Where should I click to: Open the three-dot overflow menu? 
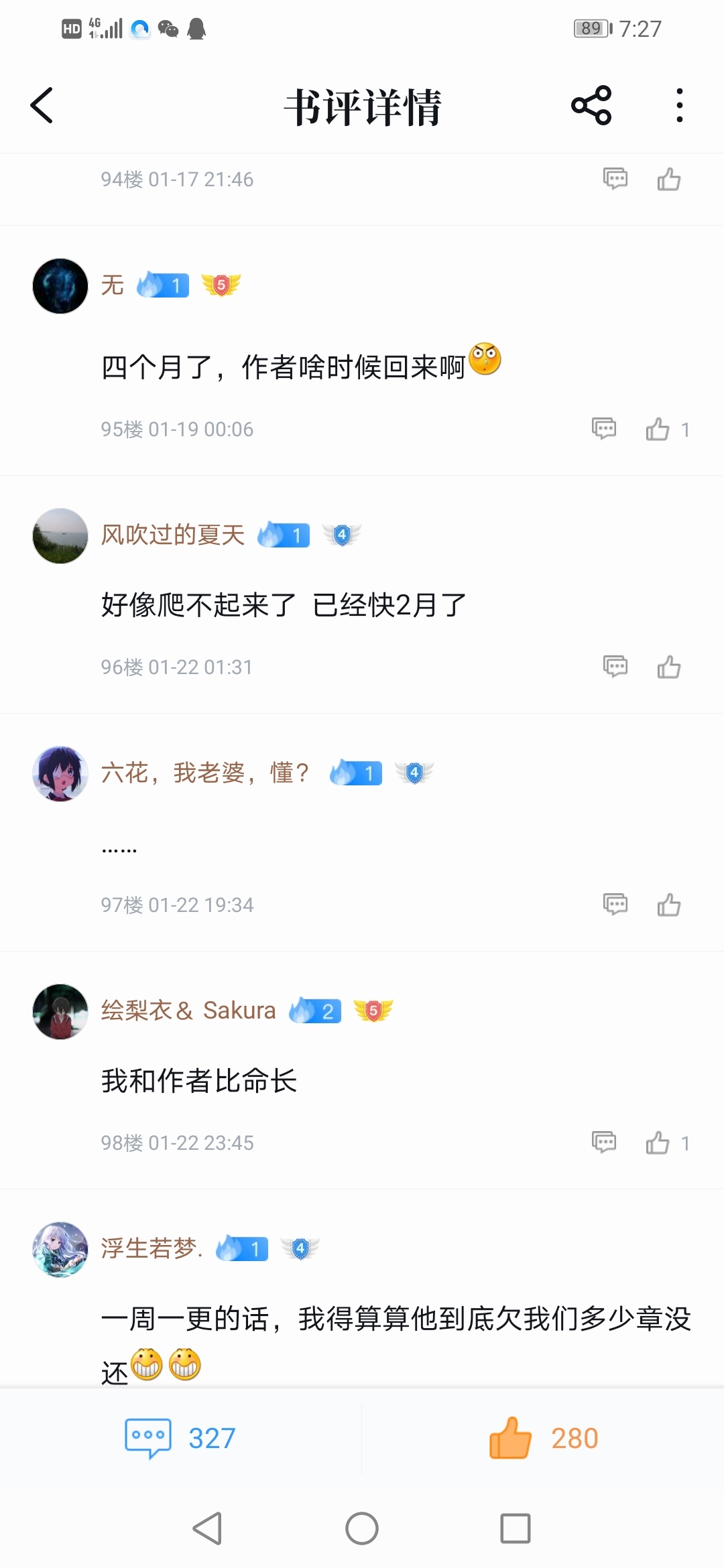[680, 106]
